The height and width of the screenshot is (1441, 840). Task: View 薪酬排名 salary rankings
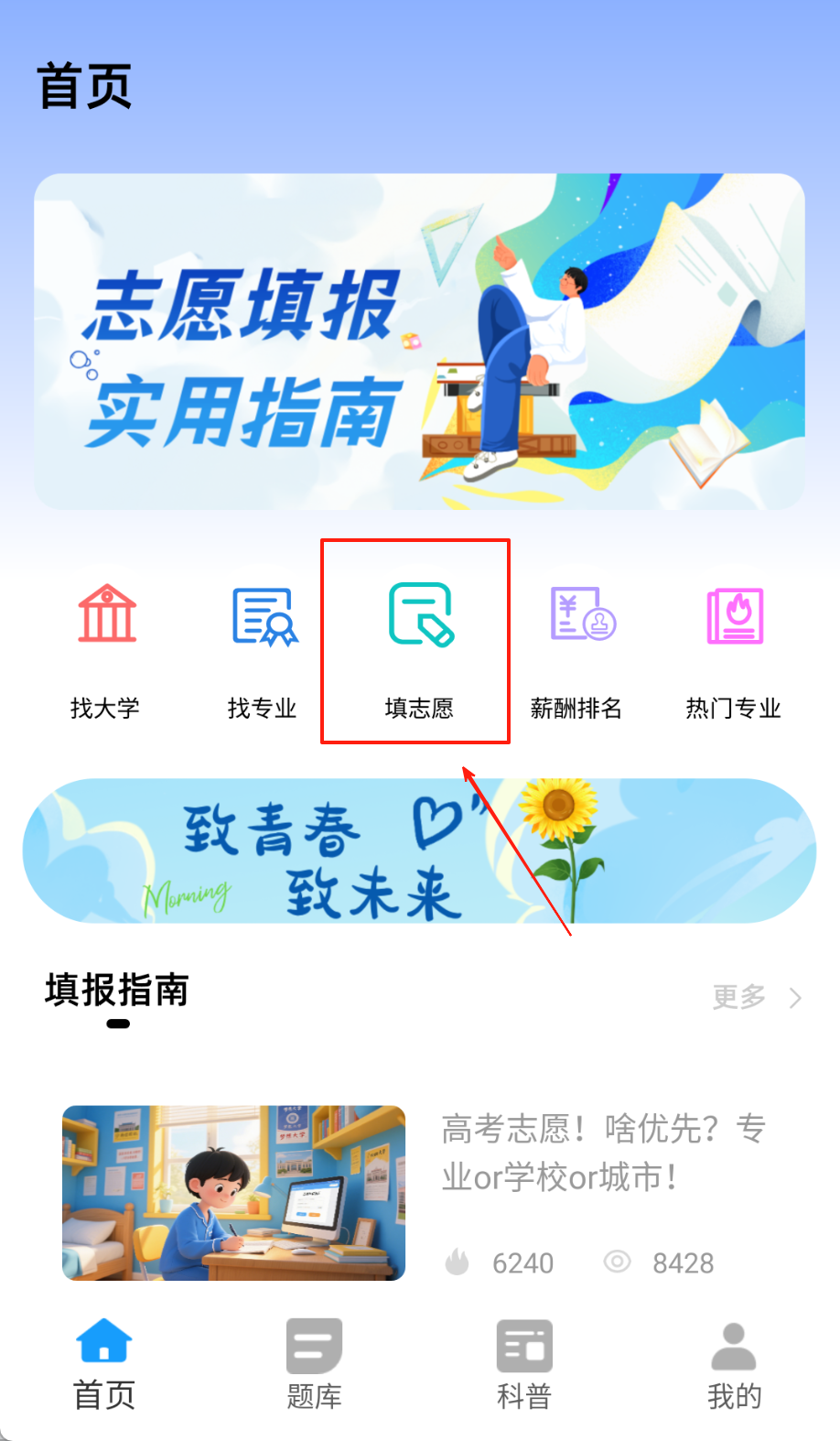[577, 646]
